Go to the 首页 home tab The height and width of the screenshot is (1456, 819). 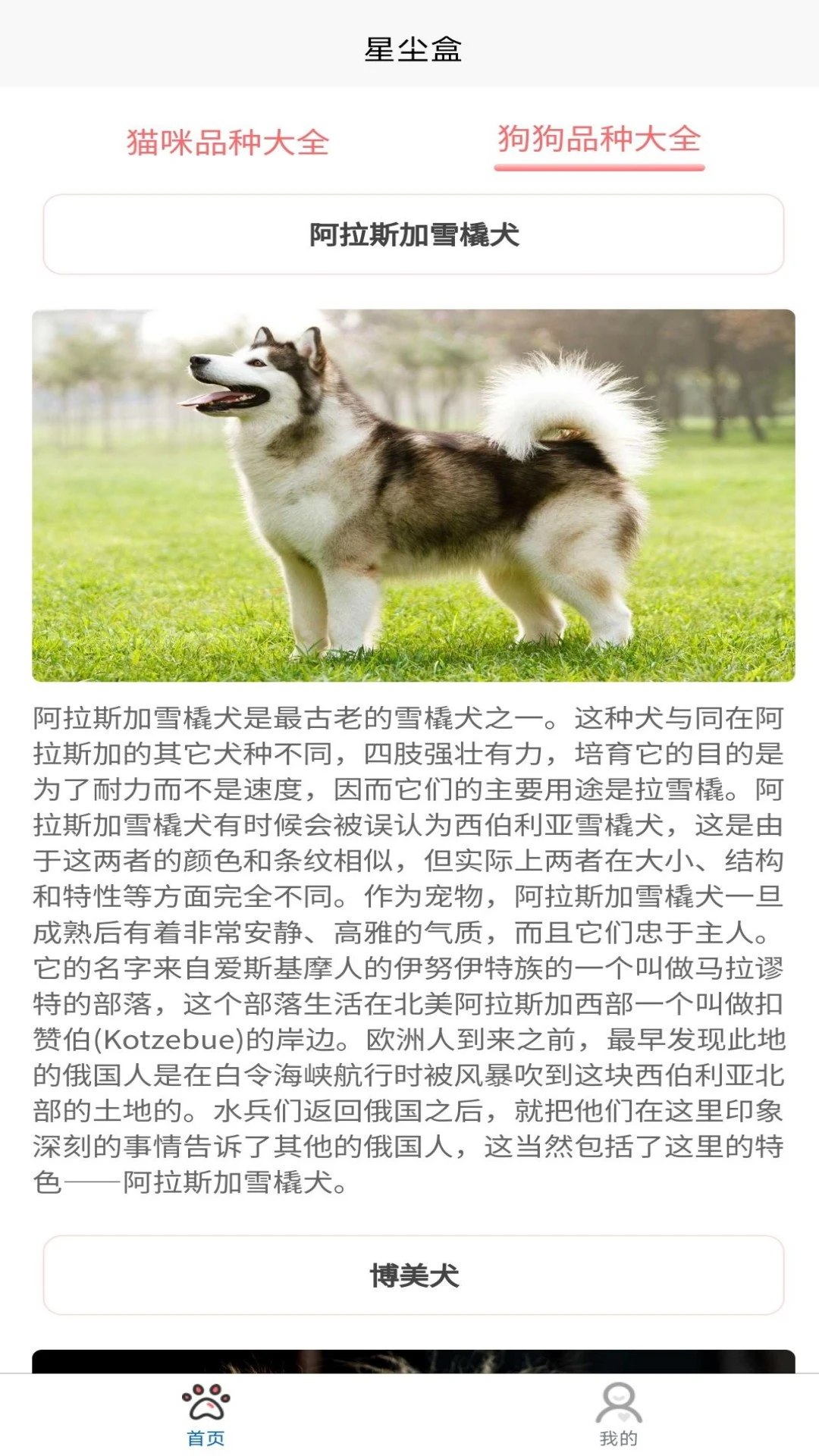[x=206, y=1414]
